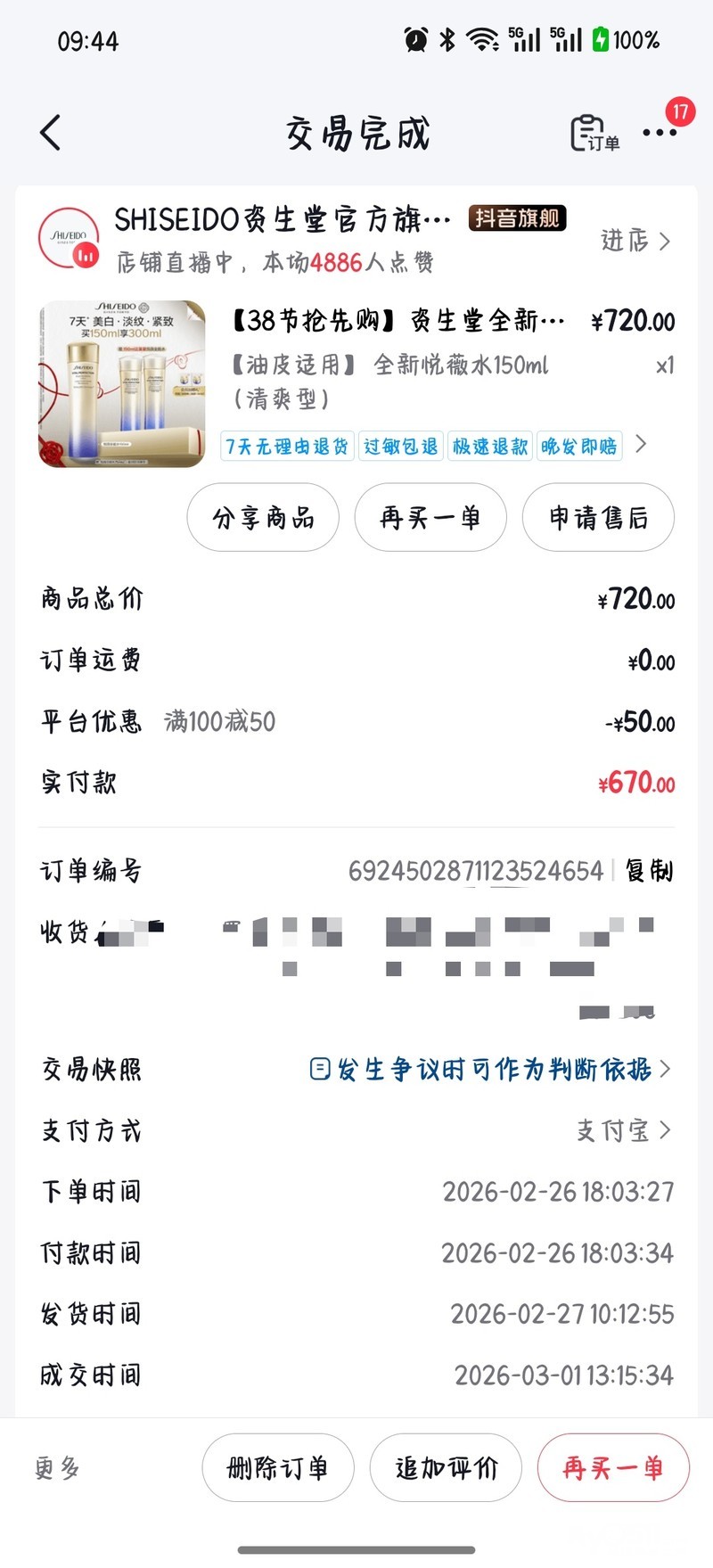View the 交易快照 transaction snapshot

(x=490, y=1069)
